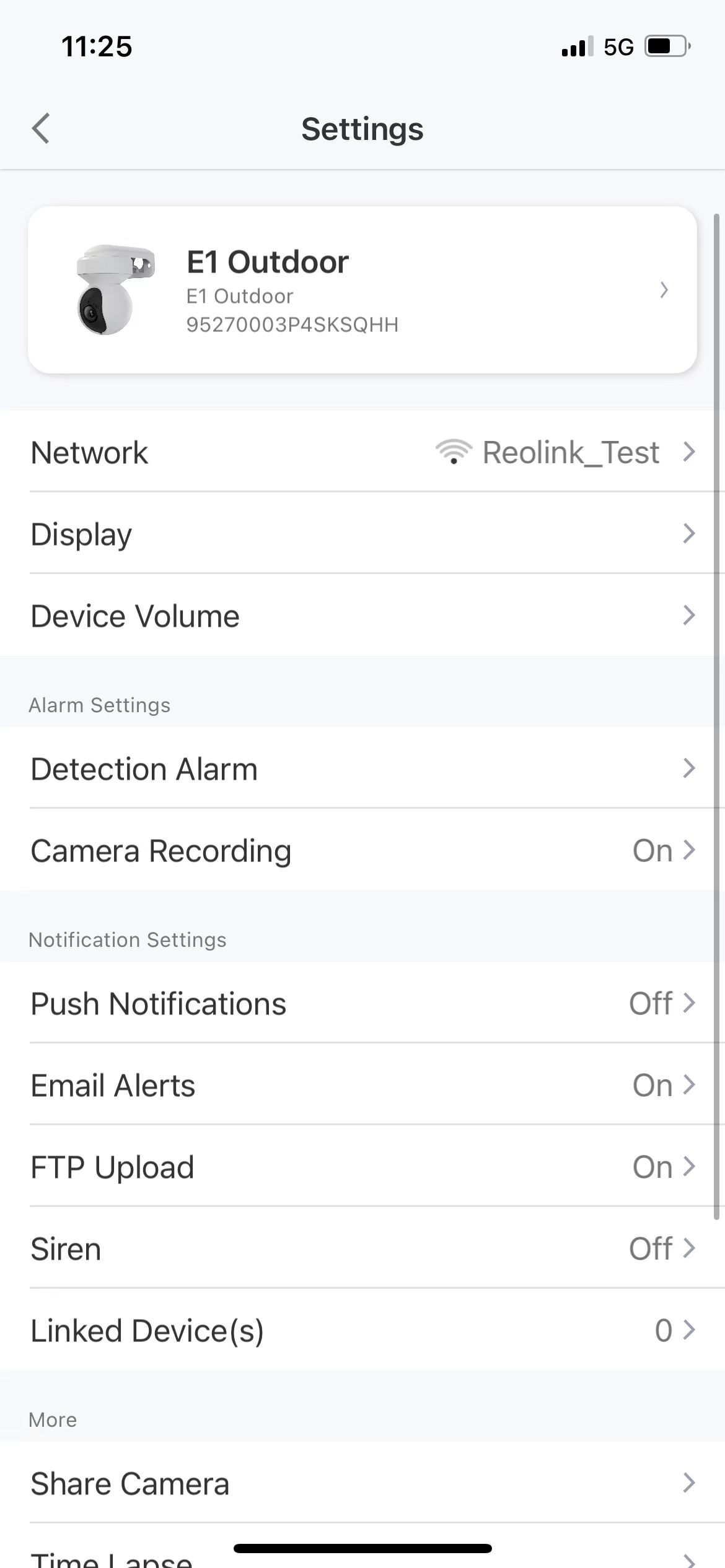Open Detection Alarm settings
725x1568 pixels.
[x=362, y=768]
